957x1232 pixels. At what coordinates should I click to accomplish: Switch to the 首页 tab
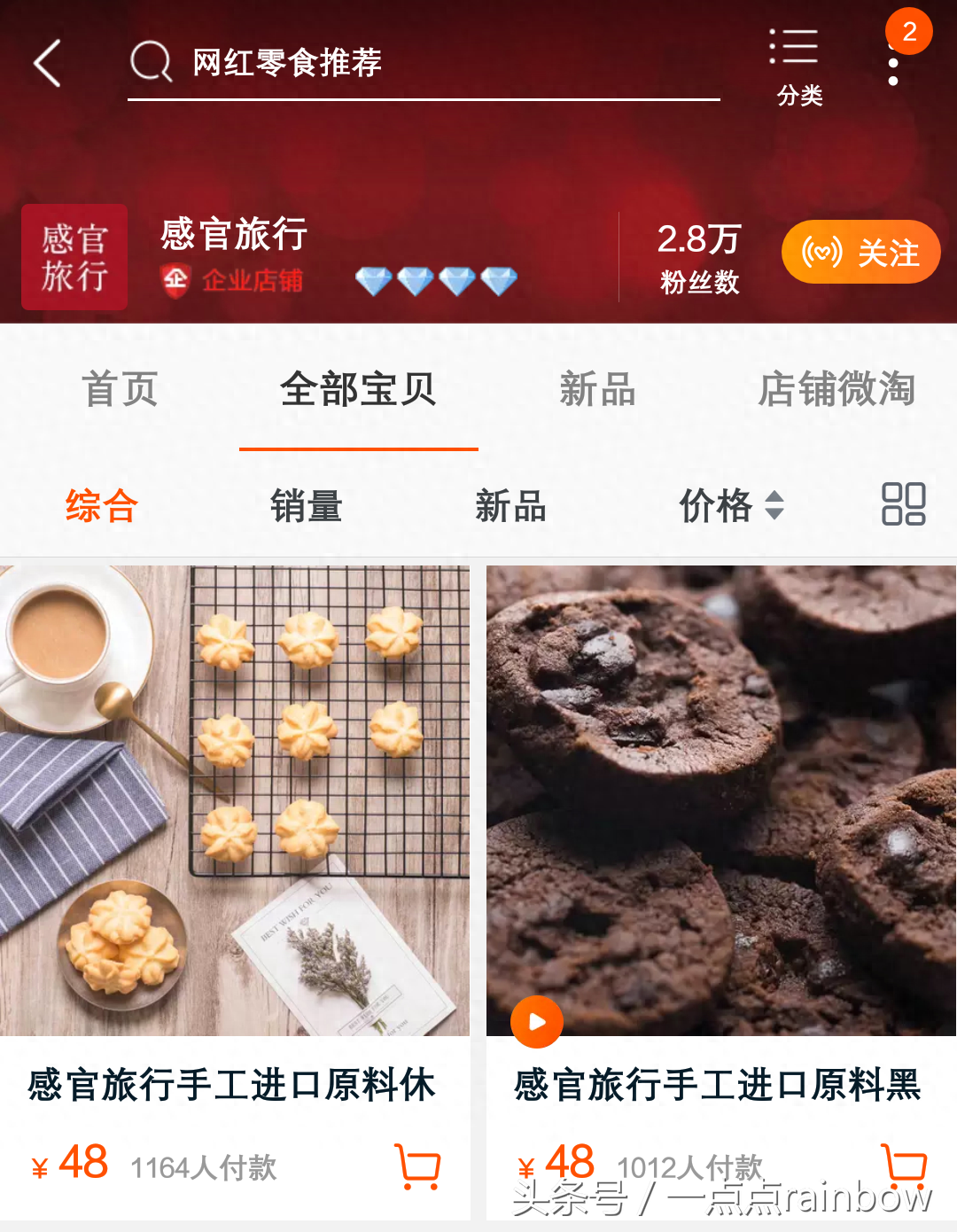(x=120, y=390)
